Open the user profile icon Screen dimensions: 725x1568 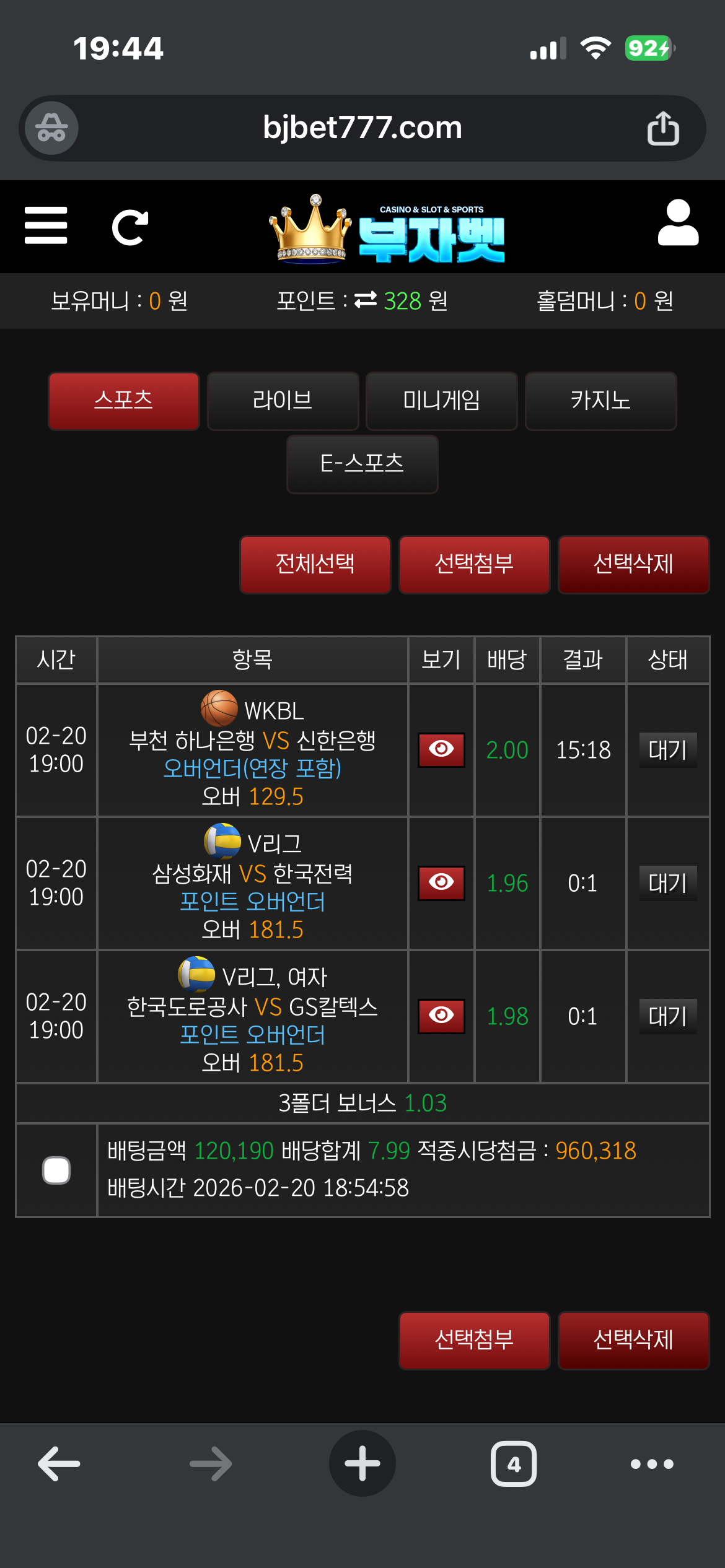coord(678,223)
